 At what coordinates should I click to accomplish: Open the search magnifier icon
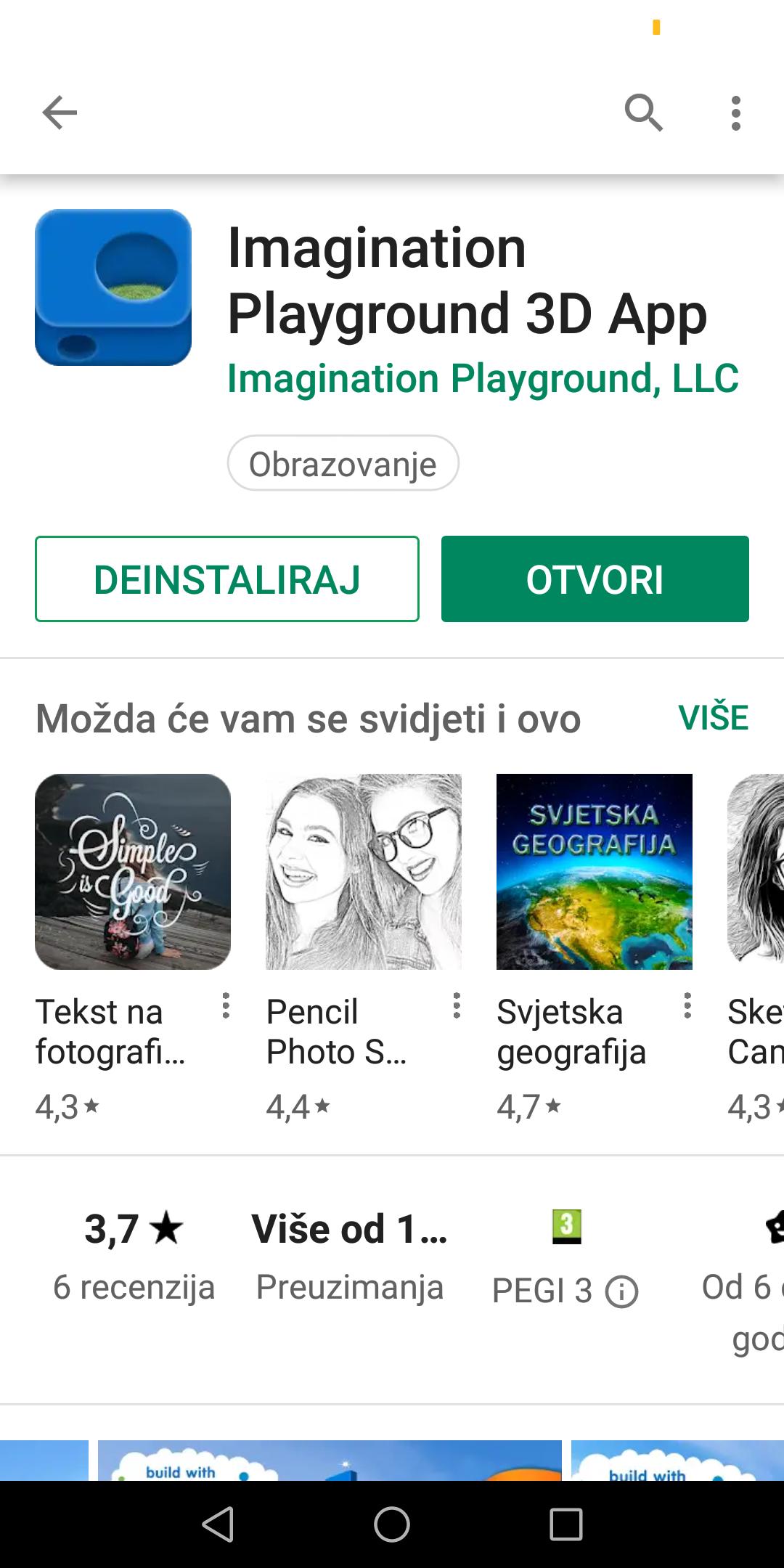pos(643,113)
